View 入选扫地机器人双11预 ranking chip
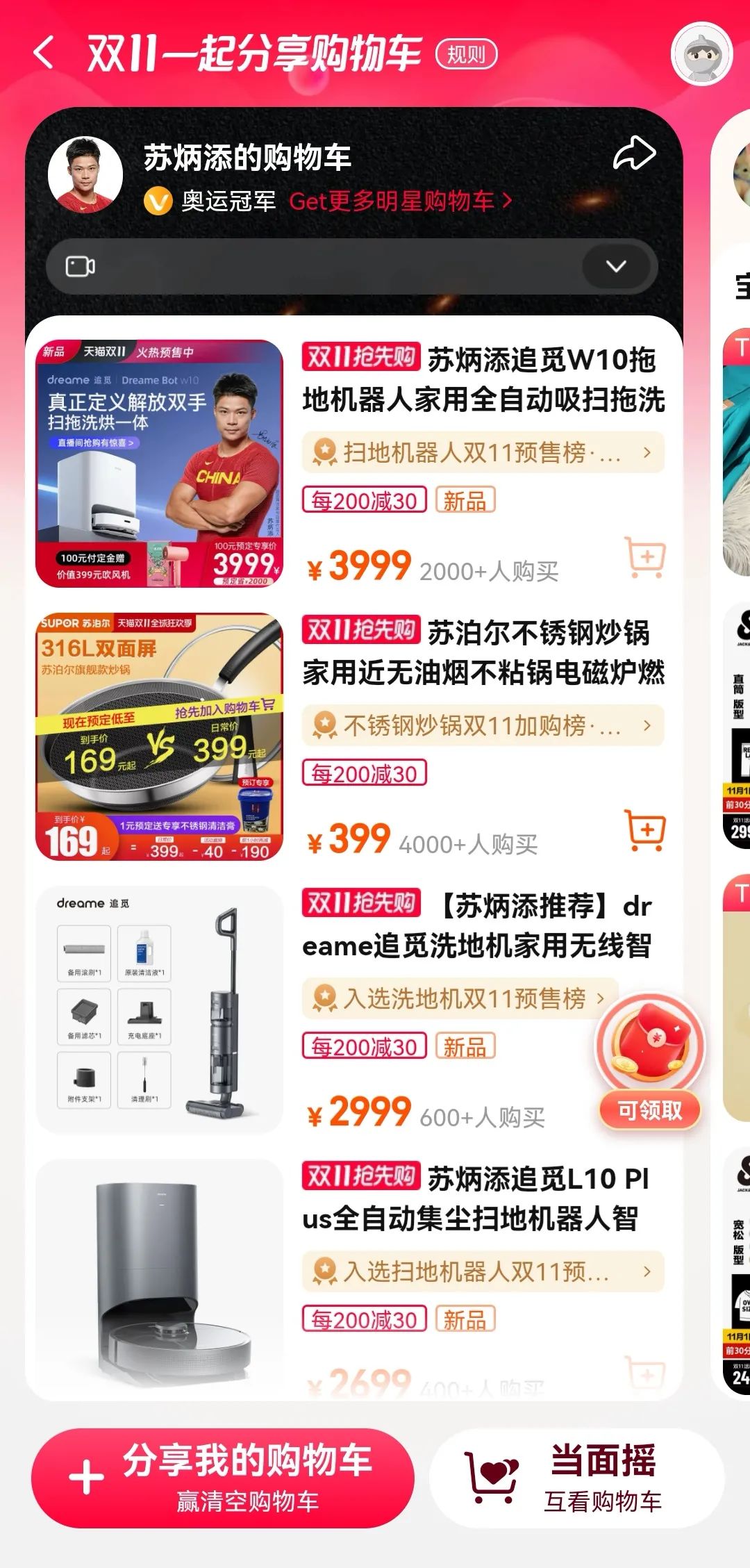This screenshot has height=1568, width=750. tap(483, 1271)
